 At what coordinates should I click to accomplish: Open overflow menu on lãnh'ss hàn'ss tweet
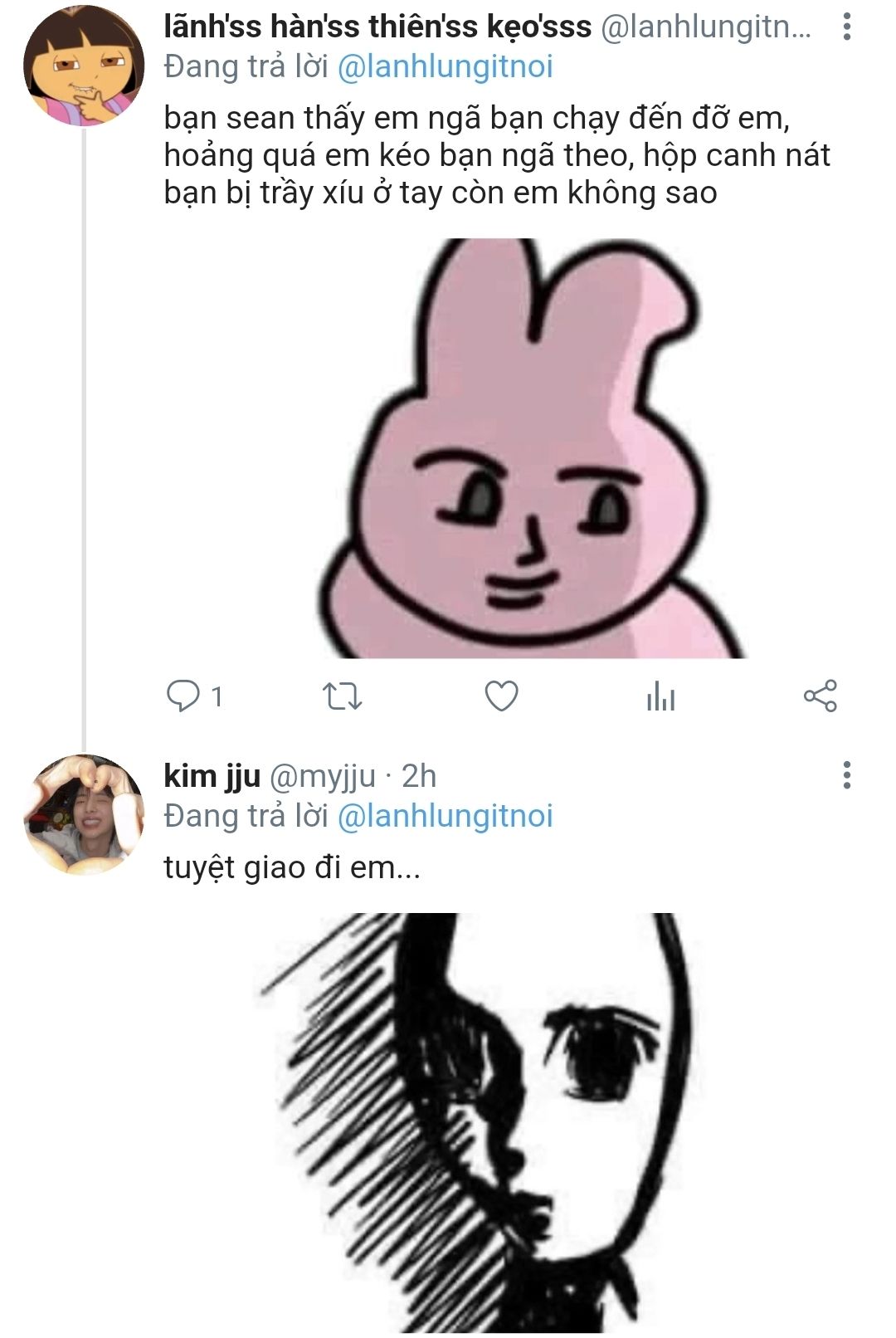pos(846,27)
